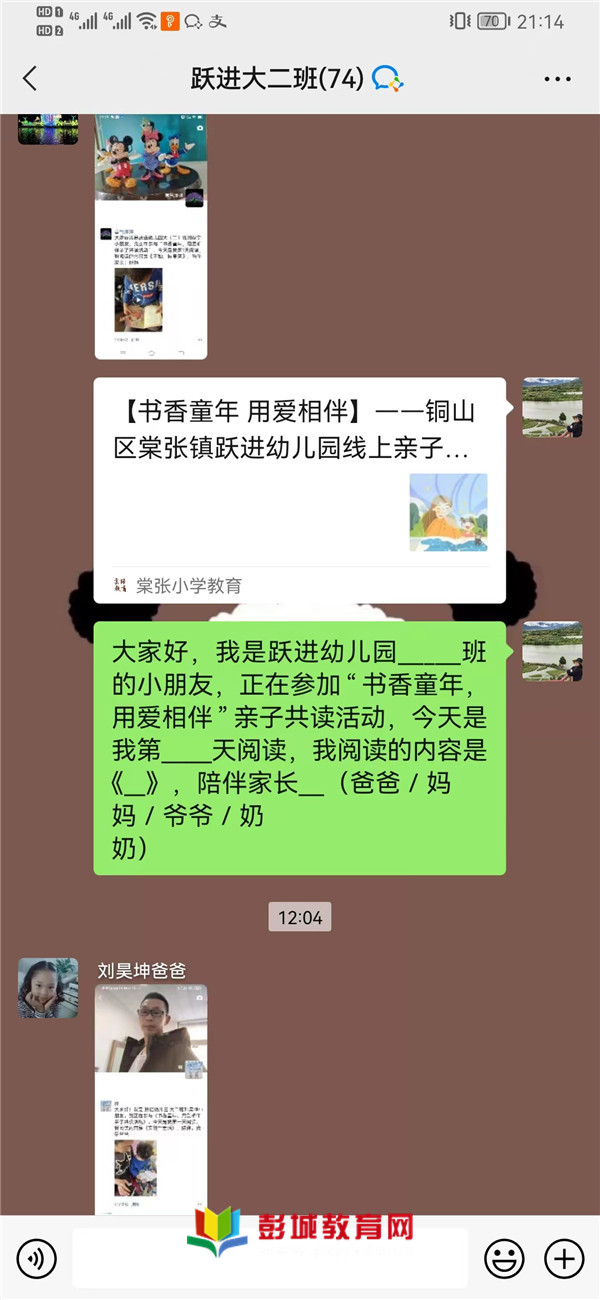The image size is (600, 1300).
Task: Open the Disney figures screenshot image
Action: [151, 235]
